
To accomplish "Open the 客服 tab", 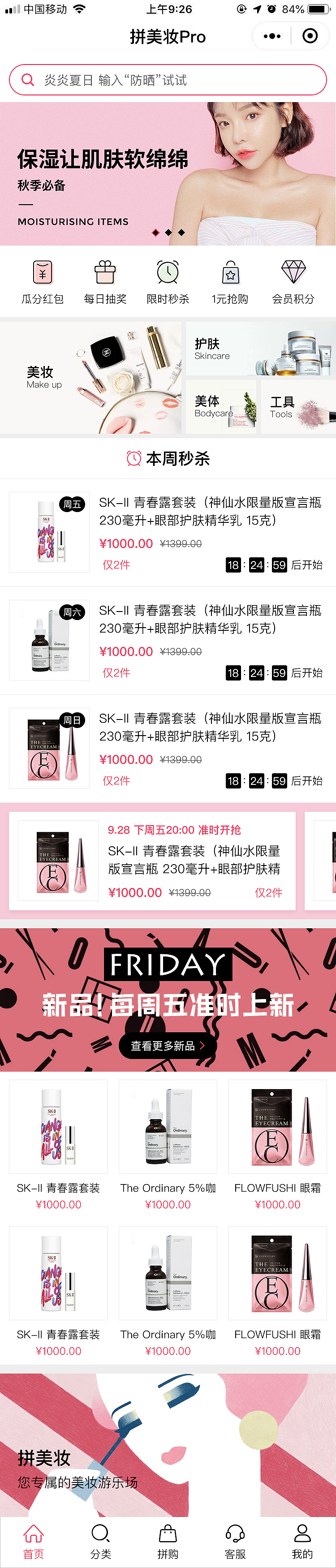I will (x=235, y=1540).
